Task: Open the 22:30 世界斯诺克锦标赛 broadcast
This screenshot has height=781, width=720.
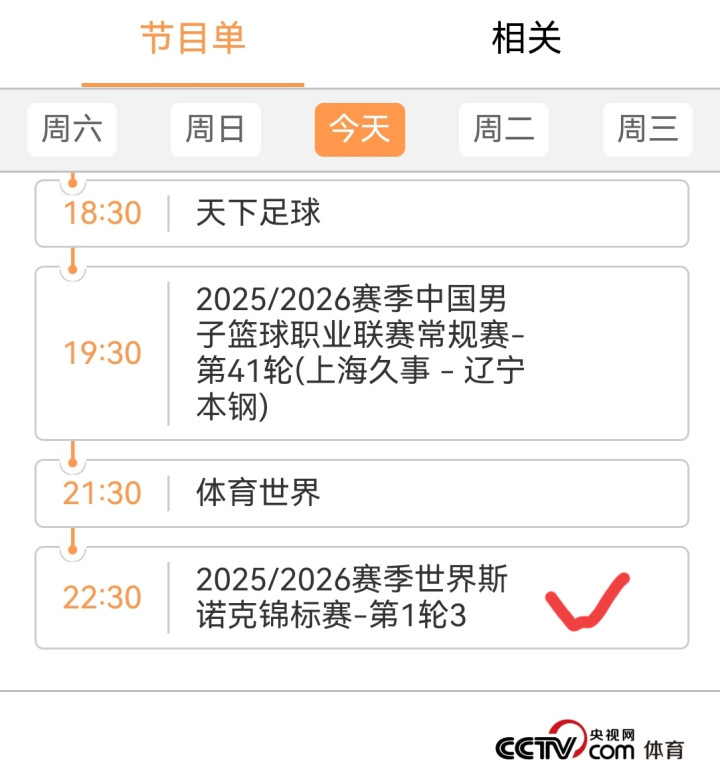Action: click(361, 597)
